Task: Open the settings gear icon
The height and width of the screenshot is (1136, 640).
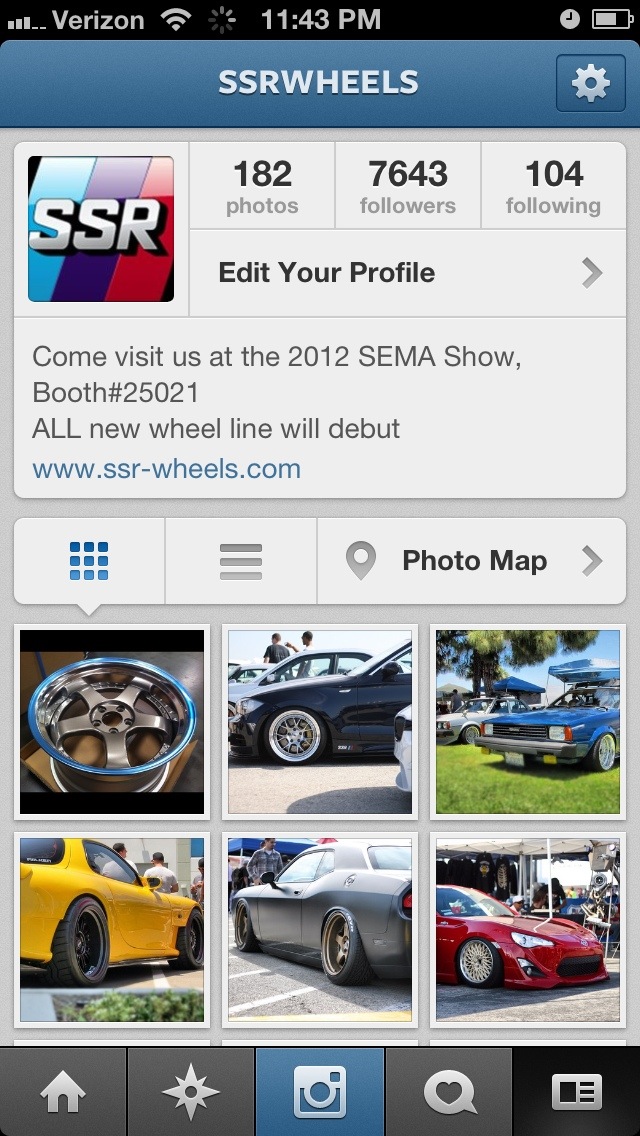Action: click(x=590, y=83)
